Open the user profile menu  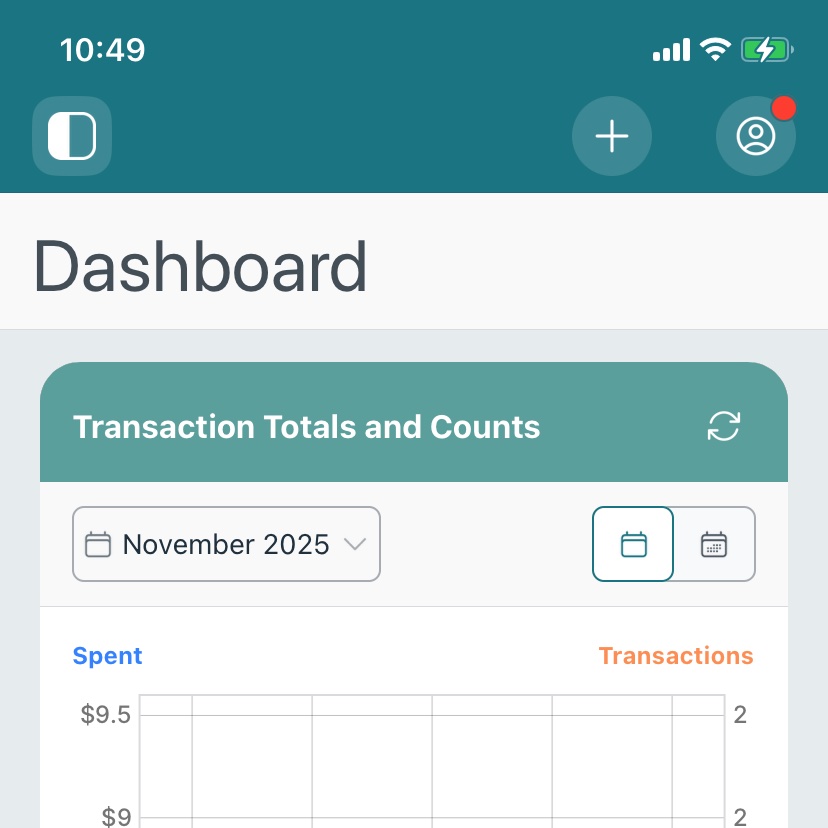click(x=756, y=136)
